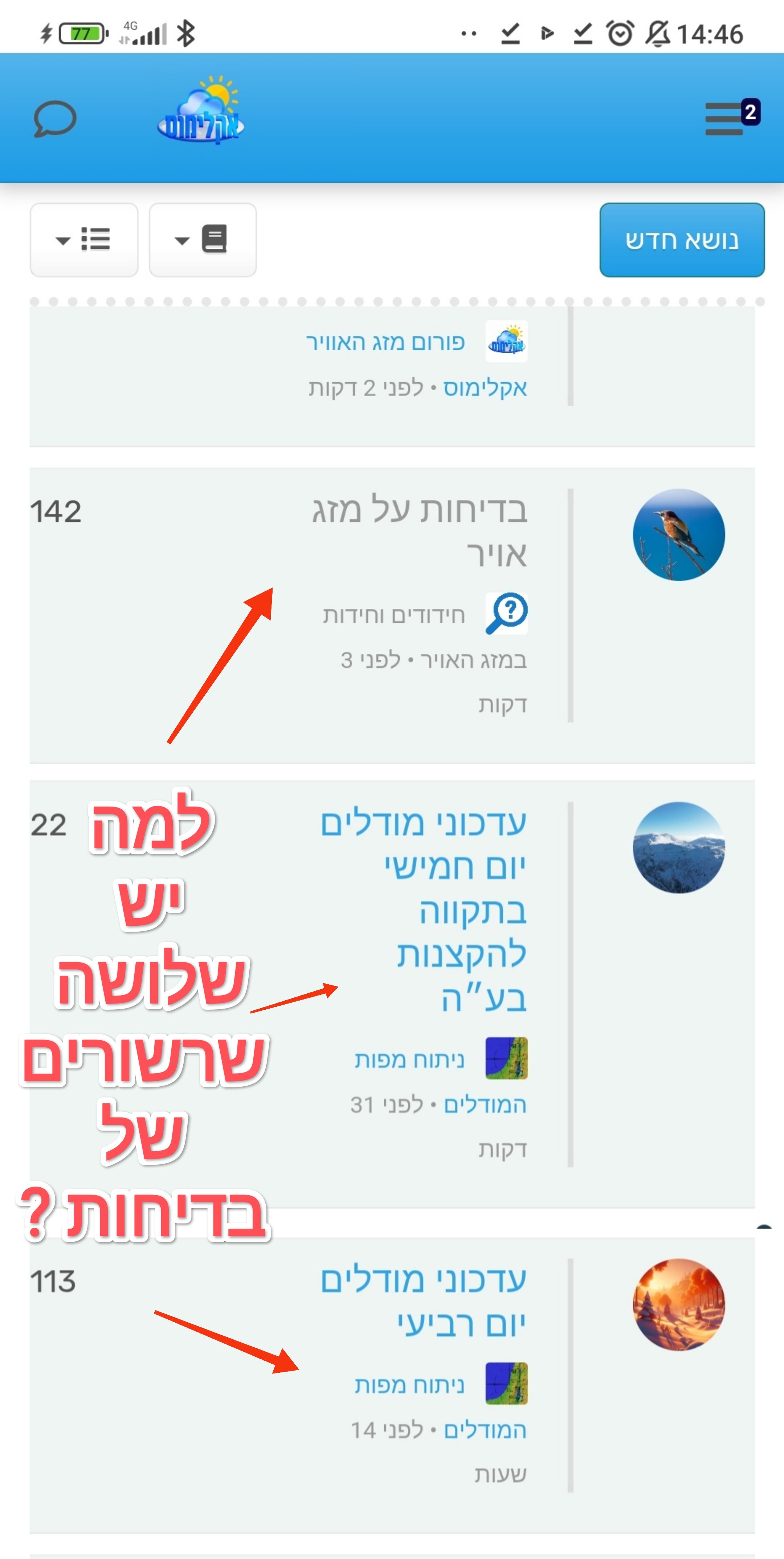
Task: Tap the נושא חדש button
Action: (682, 240)
